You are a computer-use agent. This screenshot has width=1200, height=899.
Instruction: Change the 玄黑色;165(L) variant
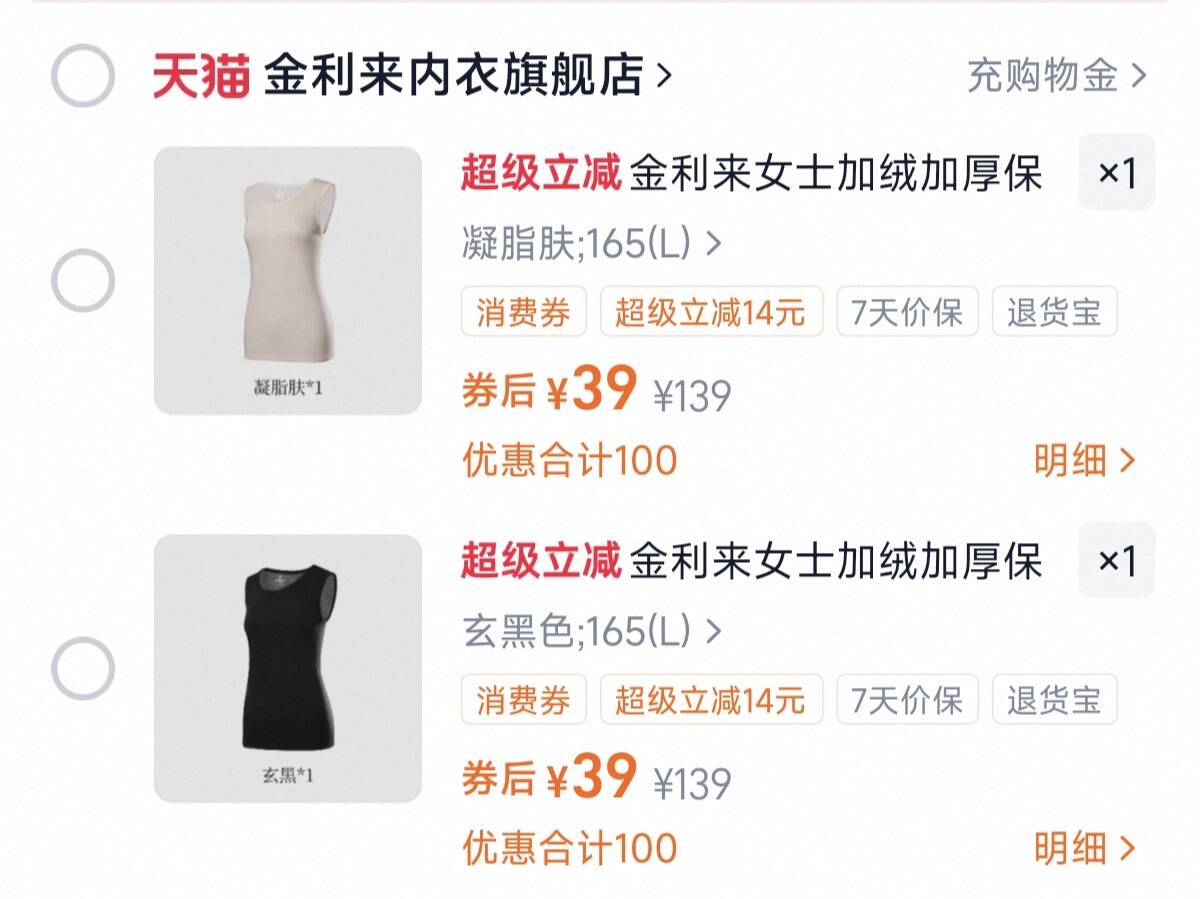click(x=591, y=632)
